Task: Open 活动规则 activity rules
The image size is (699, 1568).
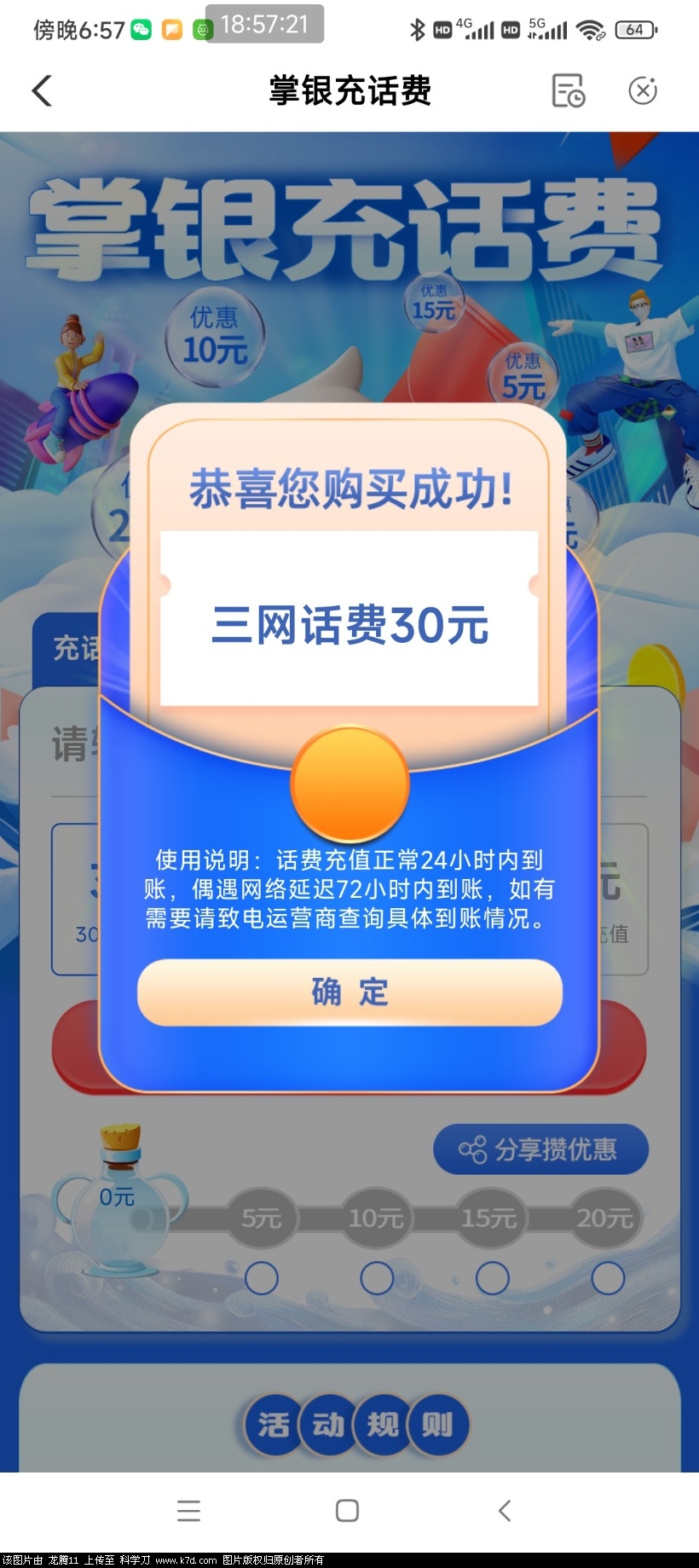Action: coord(354,1424)
